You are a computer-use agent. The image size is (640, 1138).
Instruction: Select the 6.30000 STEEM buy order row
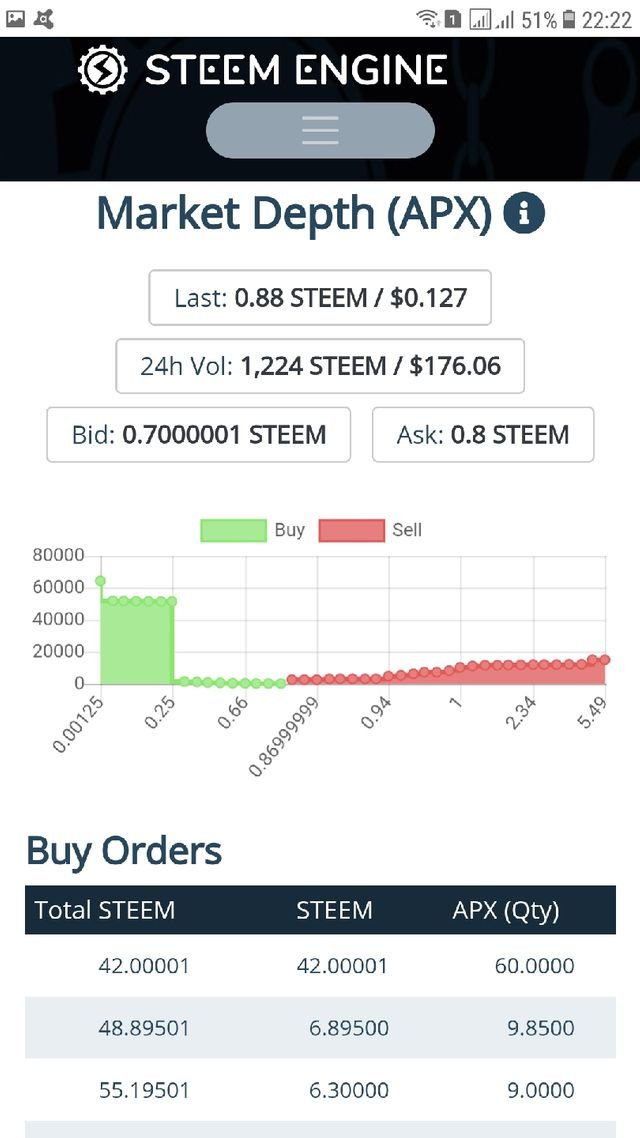click(x=320, y=1090)
